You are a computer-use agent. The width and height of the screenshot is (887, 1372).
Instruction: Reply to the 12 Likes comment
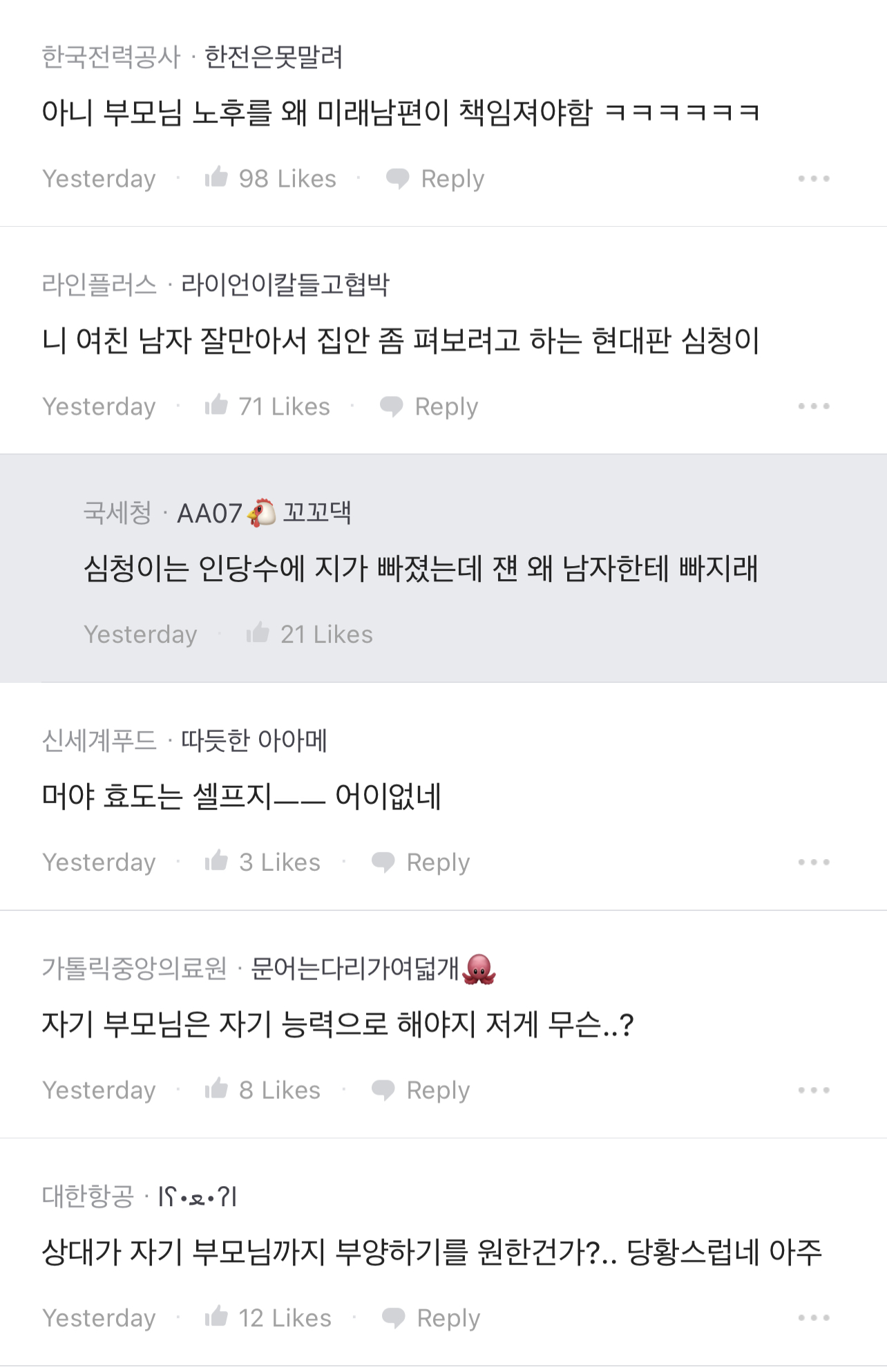431,1317
